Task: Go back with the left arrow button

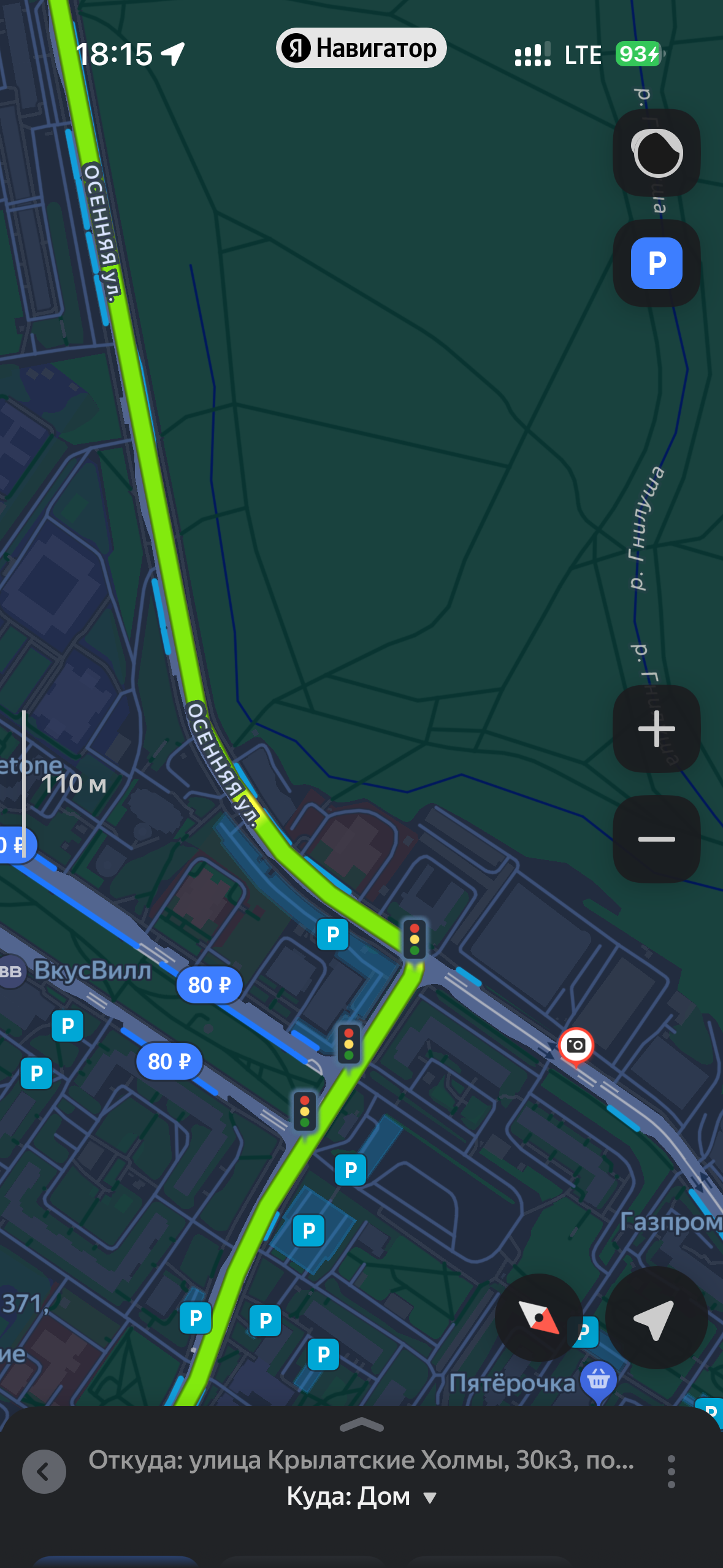Action: click(44, 1471)
